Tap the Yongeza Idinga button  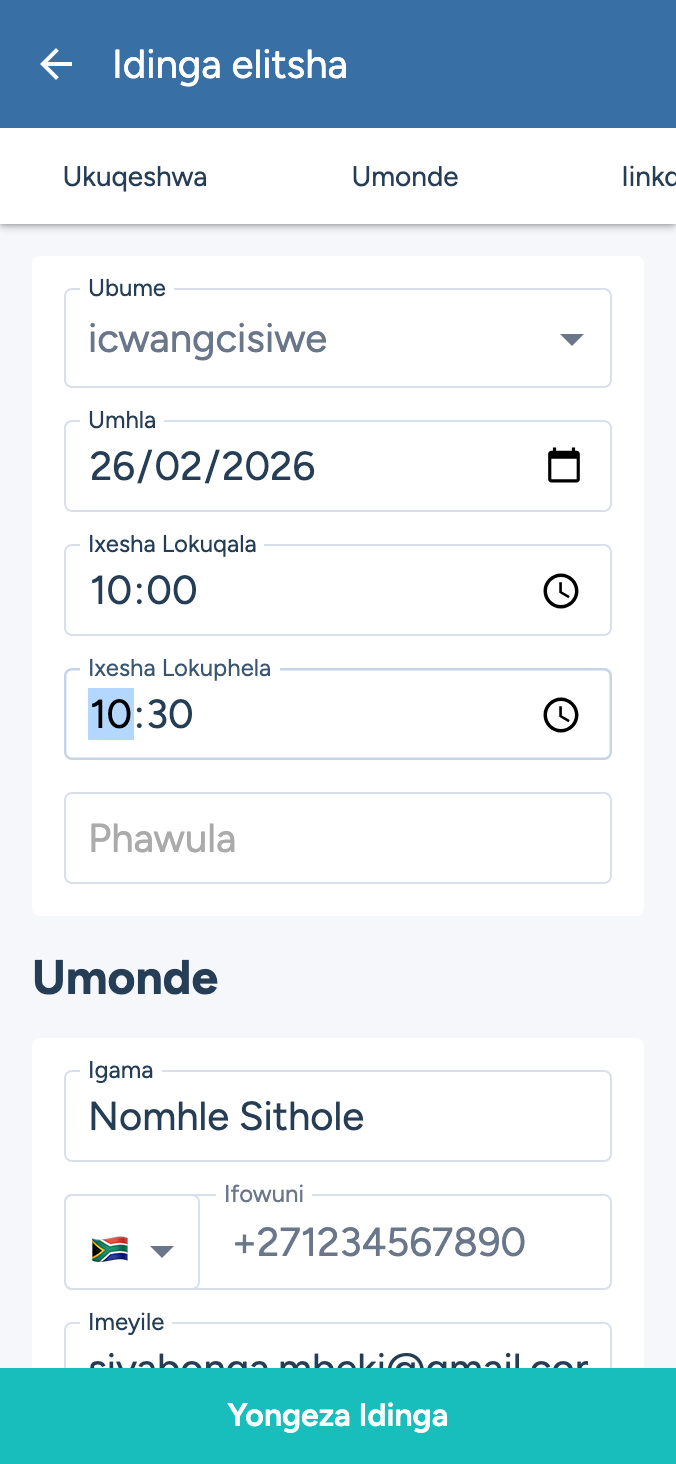pos(338,1416)
